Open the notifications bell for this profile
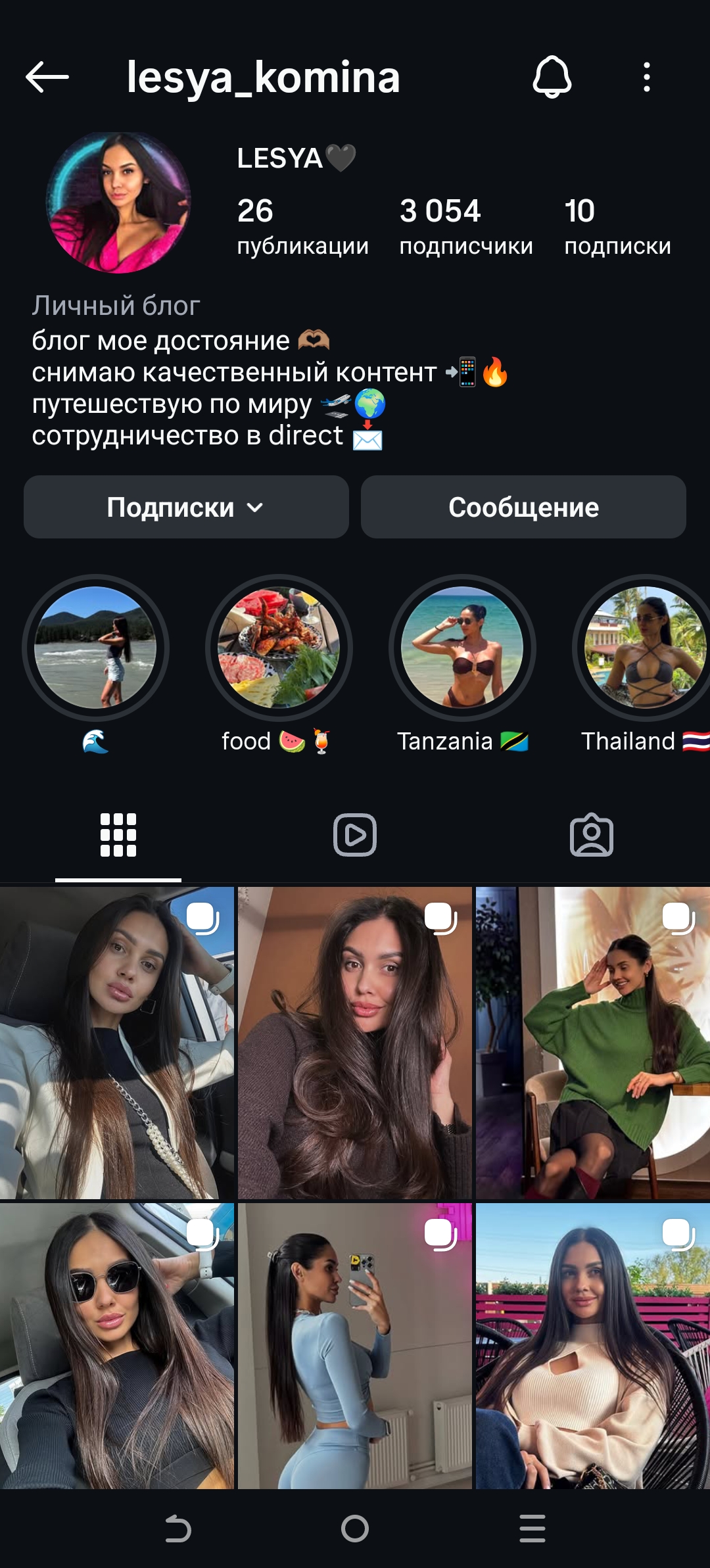Image resolution: width=710 pixels, height=1568 pixels. 552,77
